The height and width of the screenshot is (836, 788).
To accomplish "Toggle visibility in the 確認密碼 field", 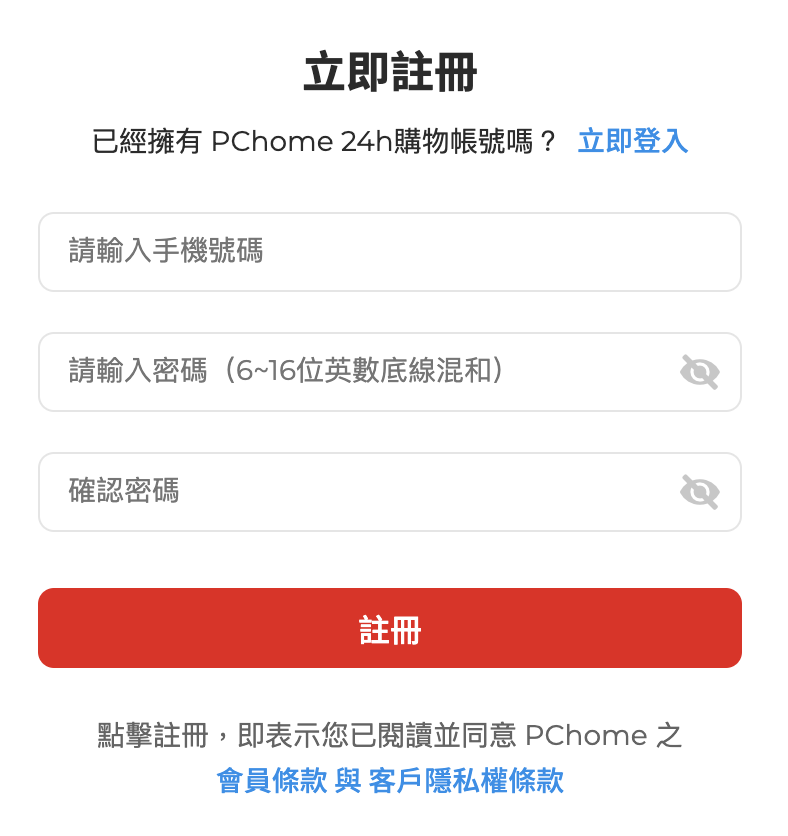I will pyautogui.click(x=699, y=492).
